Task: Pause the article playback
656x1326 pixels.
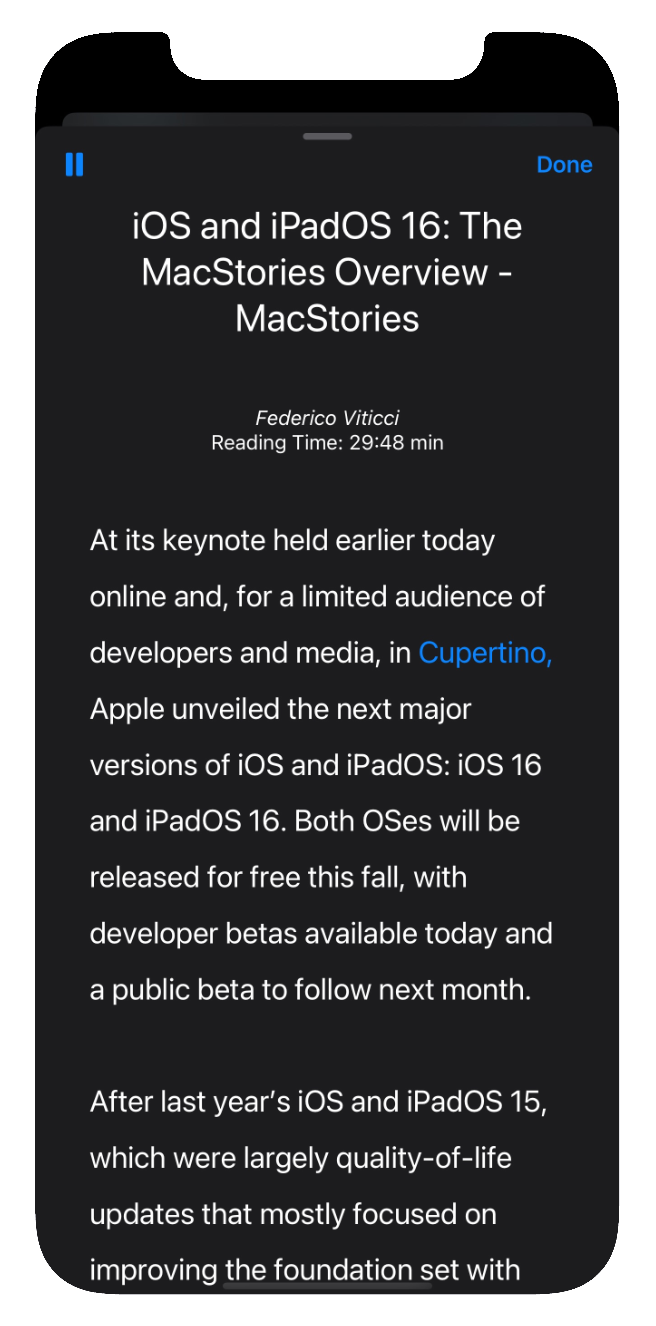Action: click(74, 165)
